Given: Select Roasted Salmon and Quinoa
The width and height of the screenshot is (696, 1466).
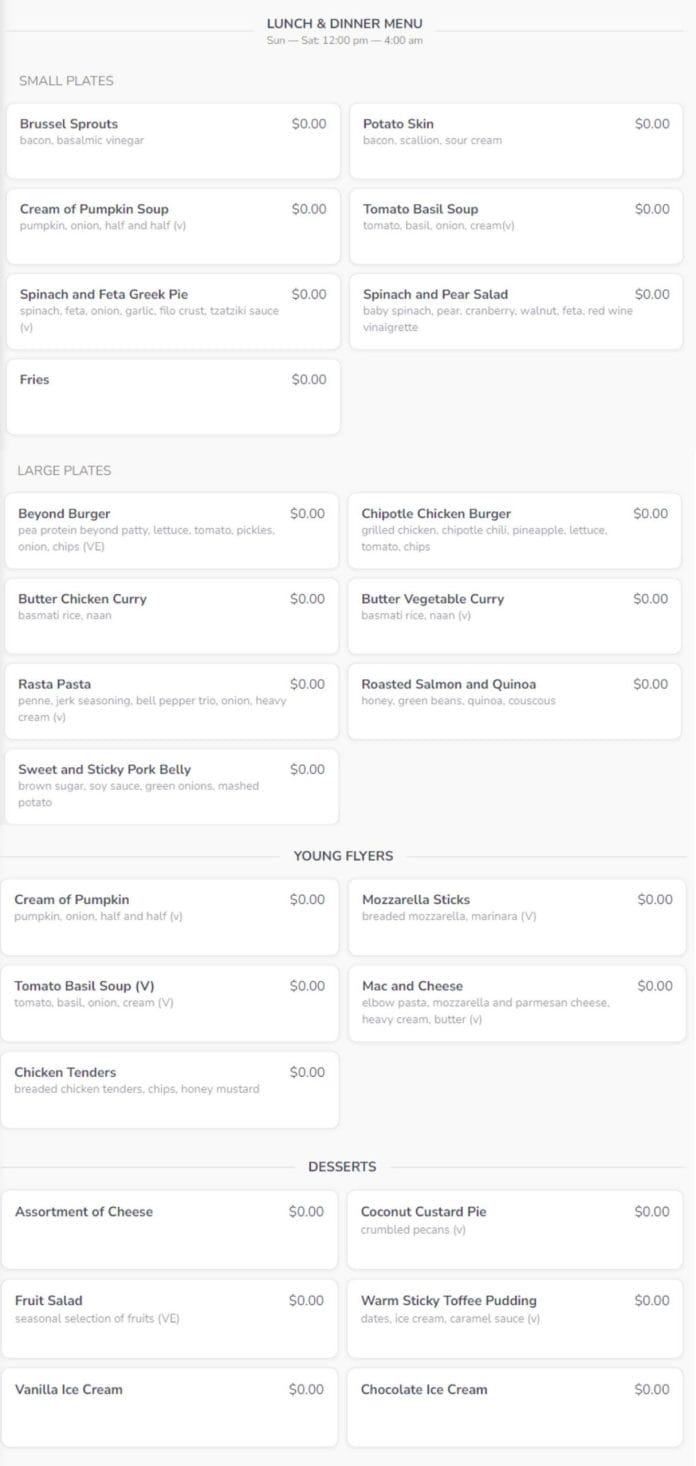Looking at the screenshot, I should click(x=515, y=701).
